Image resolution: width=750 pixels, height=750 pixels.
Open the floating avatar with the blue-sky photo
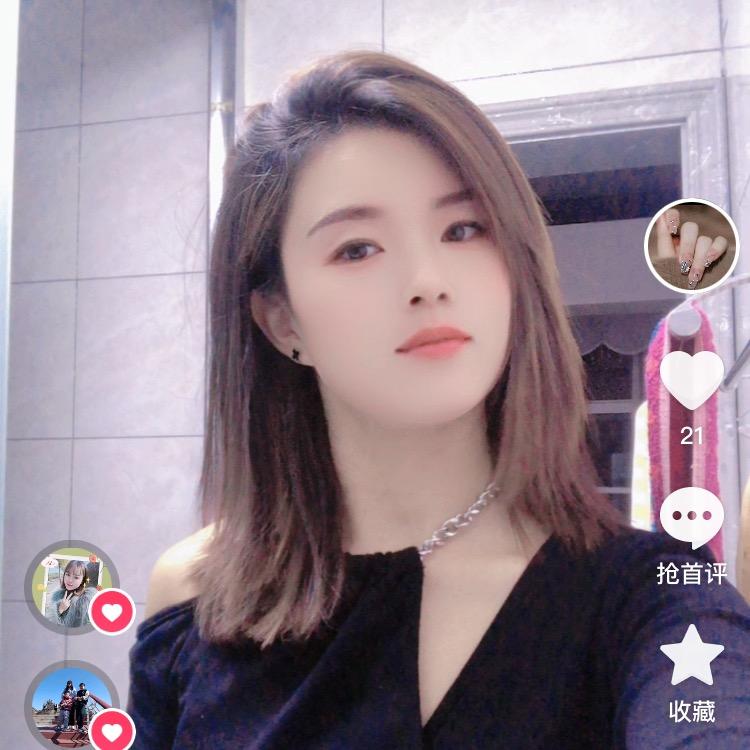[71, 704]
